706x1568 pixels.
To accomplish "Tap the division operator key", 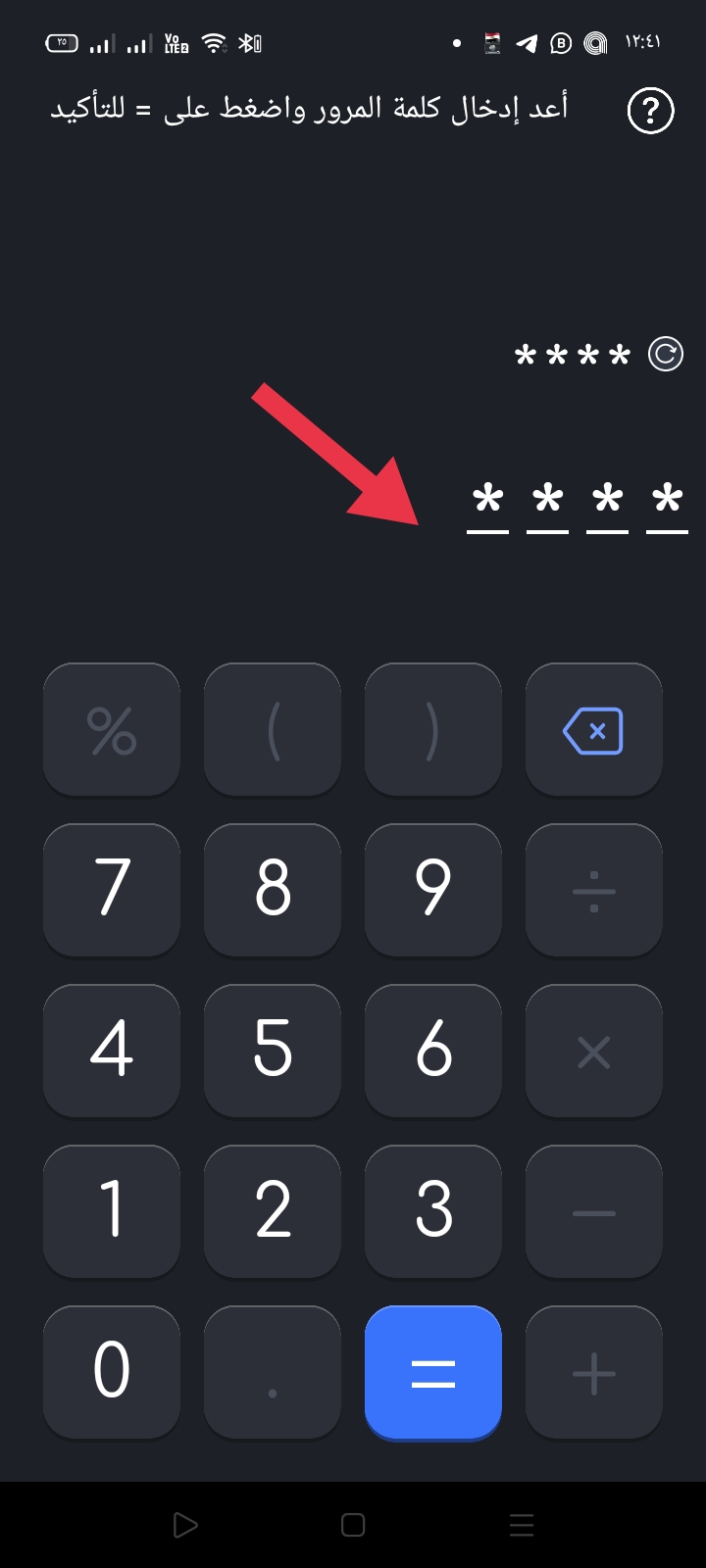I will point(593,891).
